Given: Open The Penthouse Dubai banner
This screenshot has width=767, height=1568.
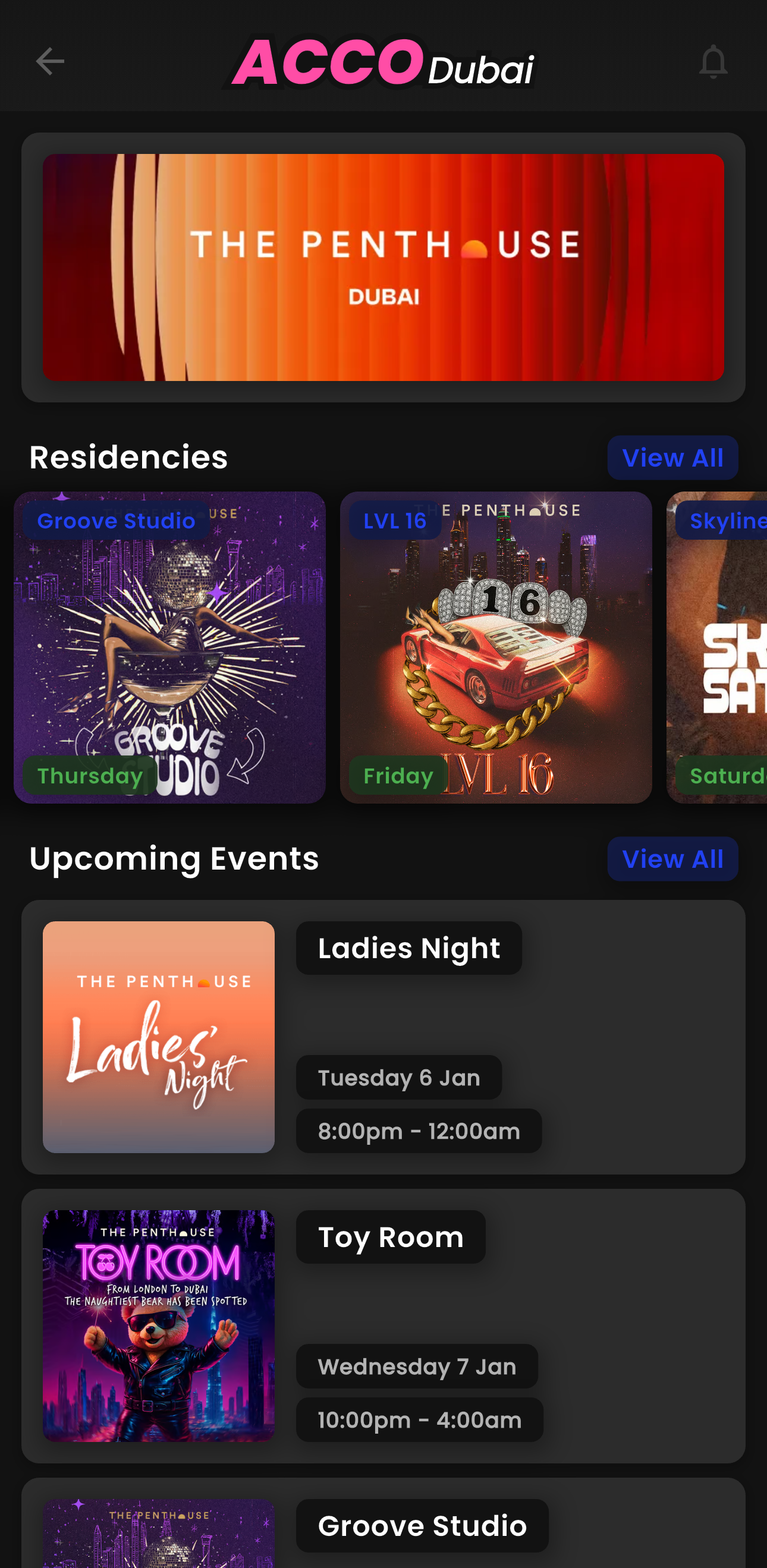Looking at the screenshot, I should [383, 267].
